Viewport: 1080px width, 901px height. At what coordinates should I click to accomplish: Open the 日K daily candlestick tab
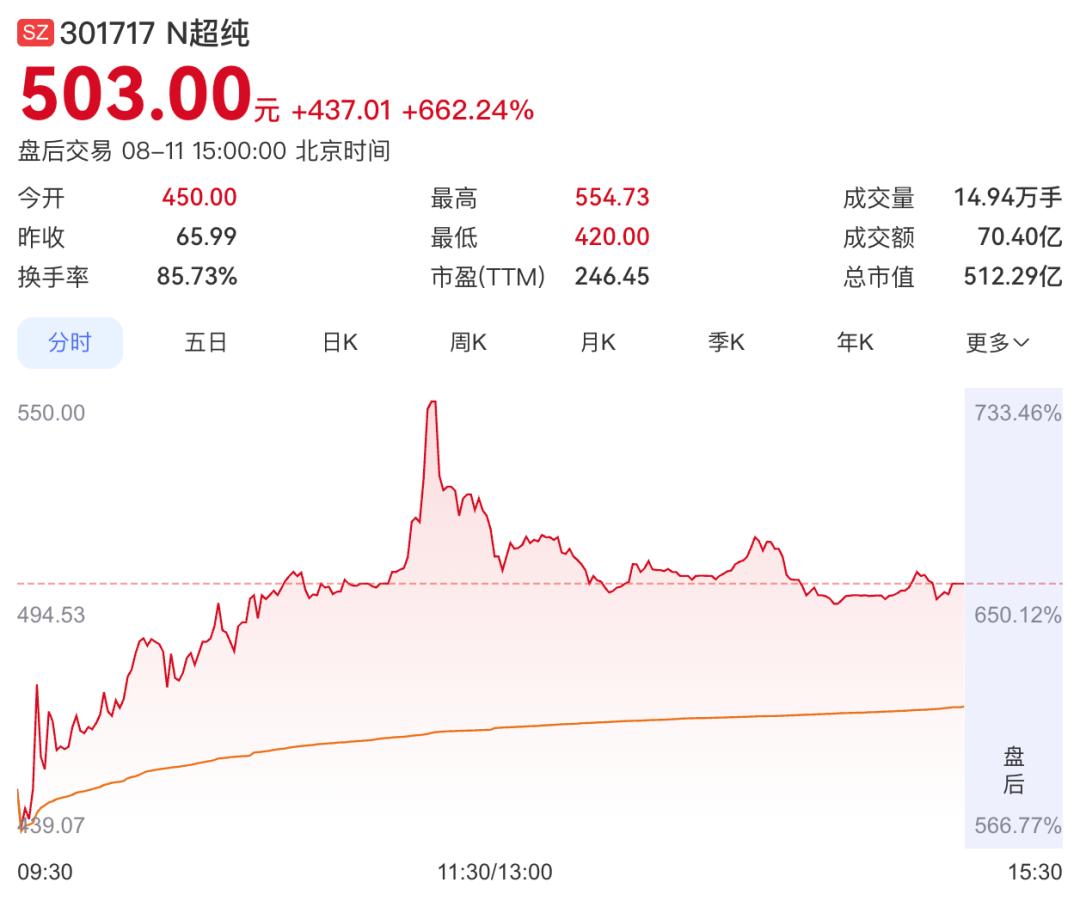(340, 342)
